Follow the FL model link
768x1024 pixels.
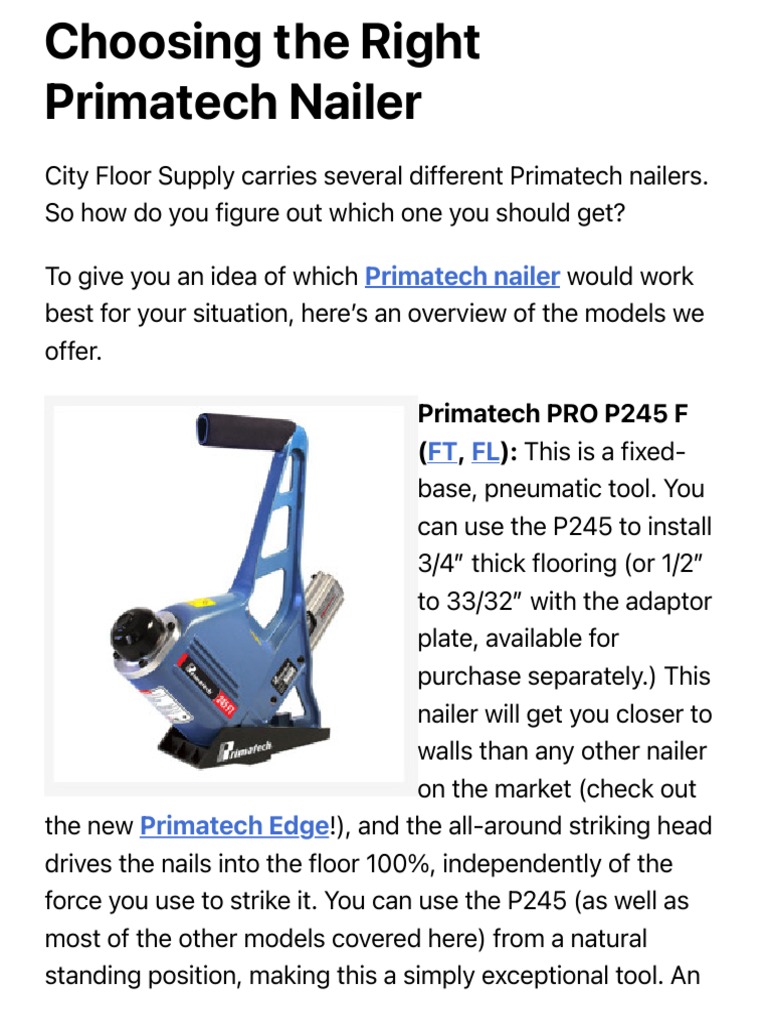pyautogui.click(x=485, y=451)
